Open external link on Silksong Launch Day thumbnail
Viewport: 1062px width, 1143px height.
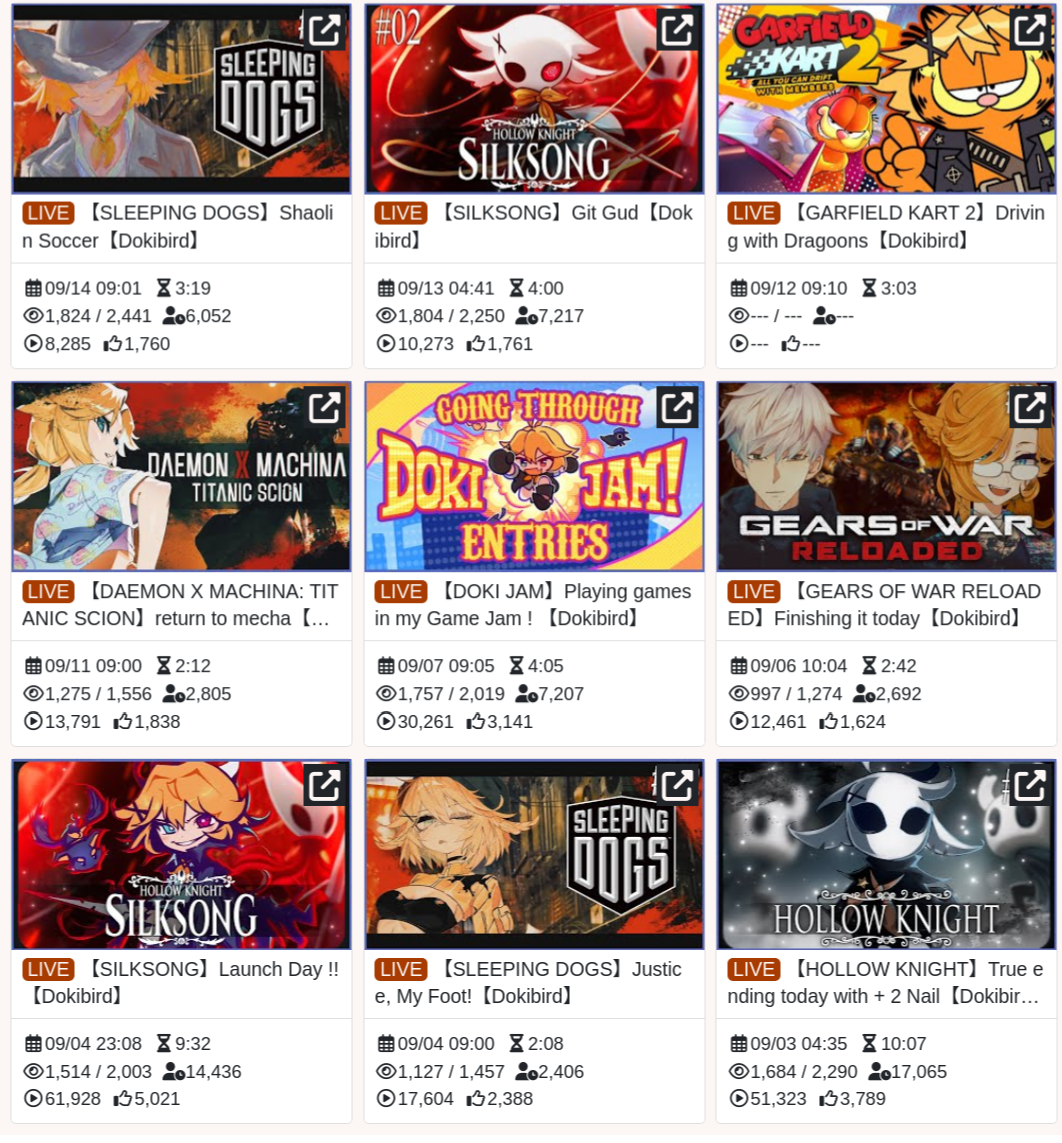[x=324, y=785]
